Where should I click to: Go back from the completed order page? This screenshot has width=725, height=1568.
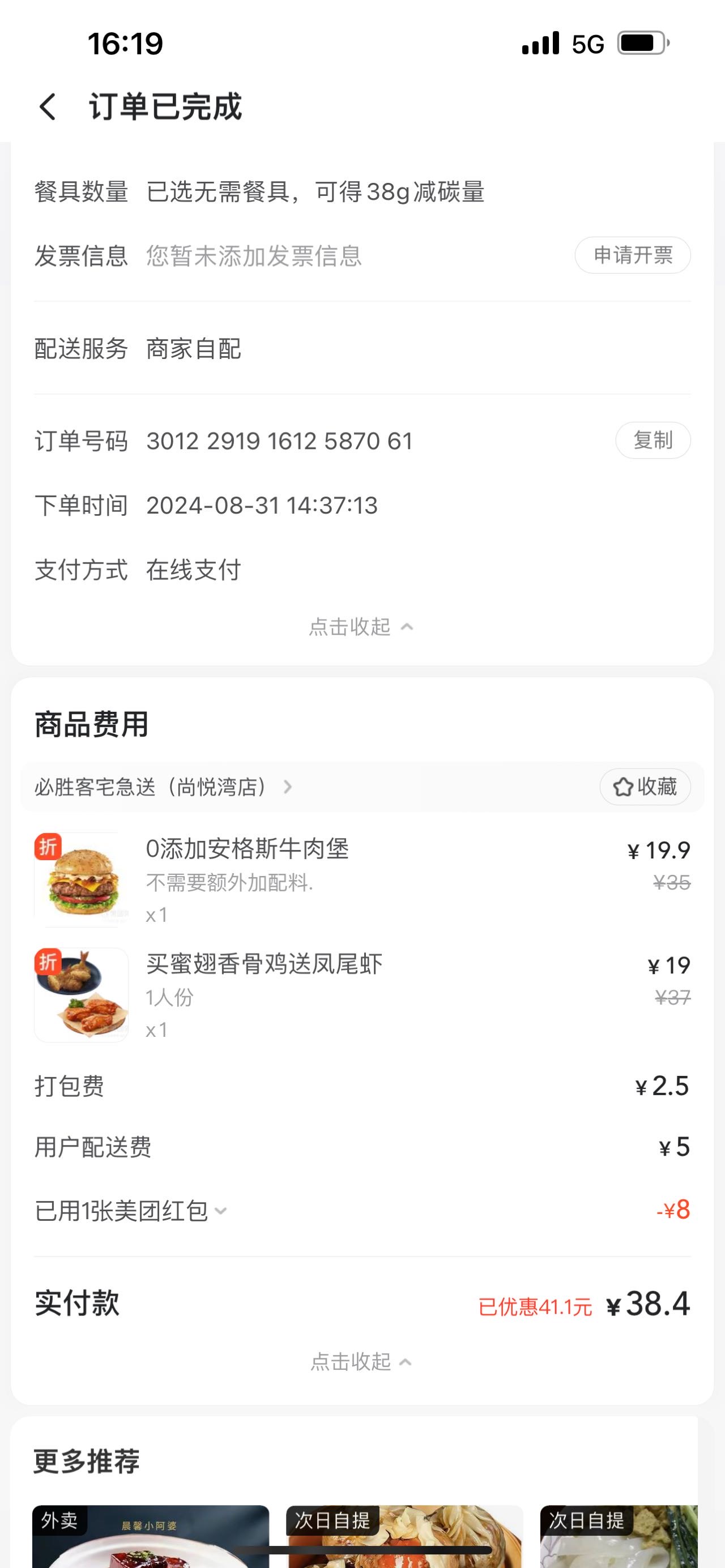pos(48,107)
